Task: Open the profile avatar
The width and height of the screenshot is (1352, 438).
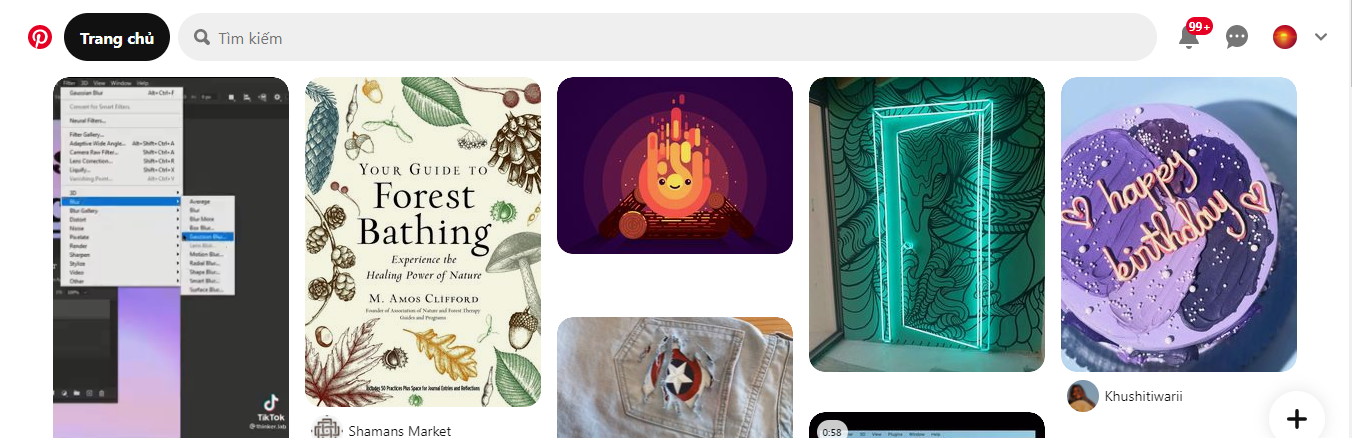Action: click(x=1285, y=38)
